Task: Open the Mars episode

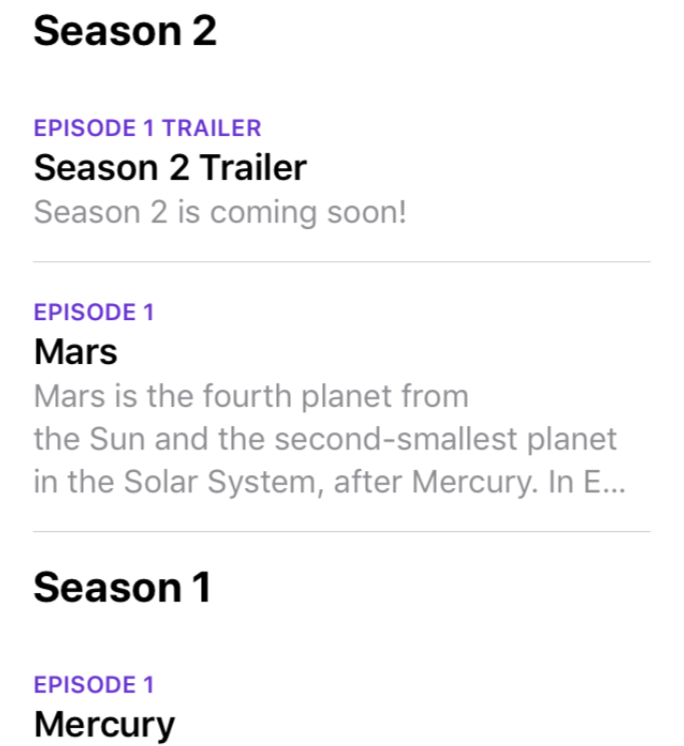Action: (76, 352)
